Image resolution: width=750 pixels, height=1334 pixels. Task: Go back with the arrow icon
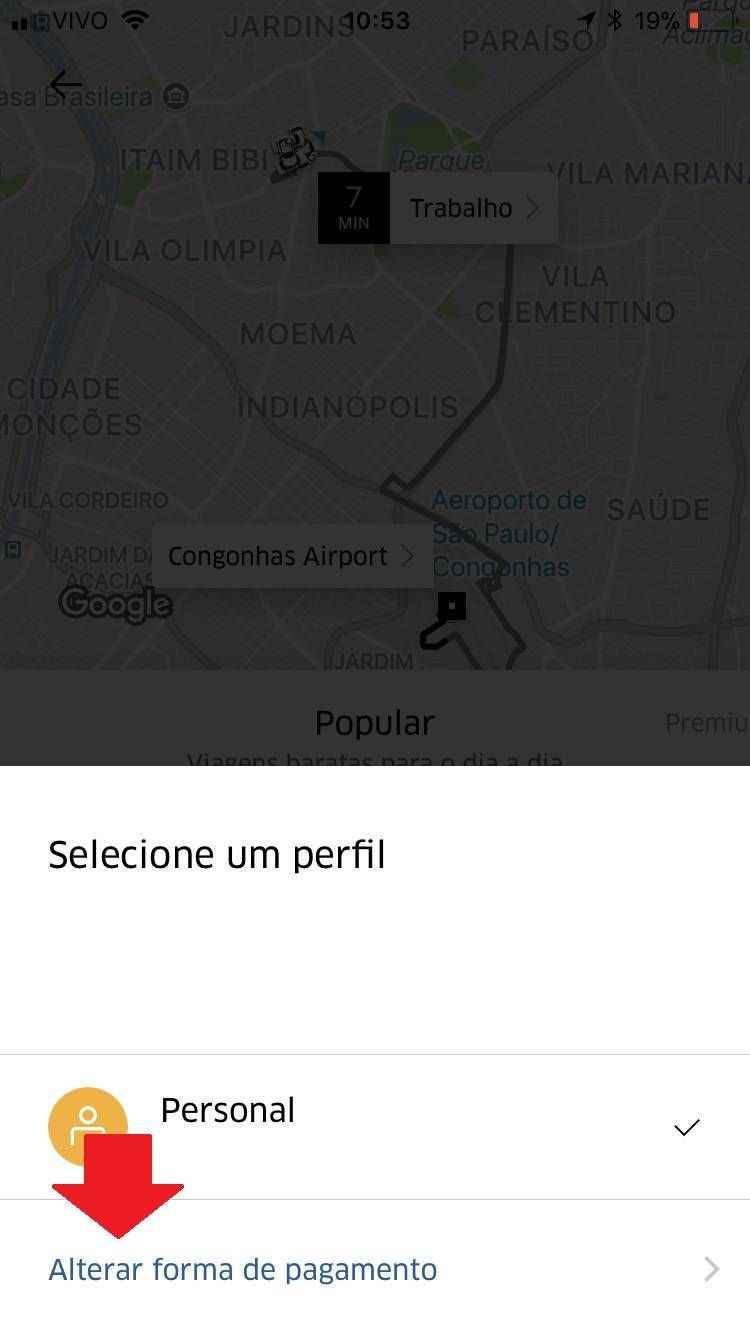coord(66,84)
